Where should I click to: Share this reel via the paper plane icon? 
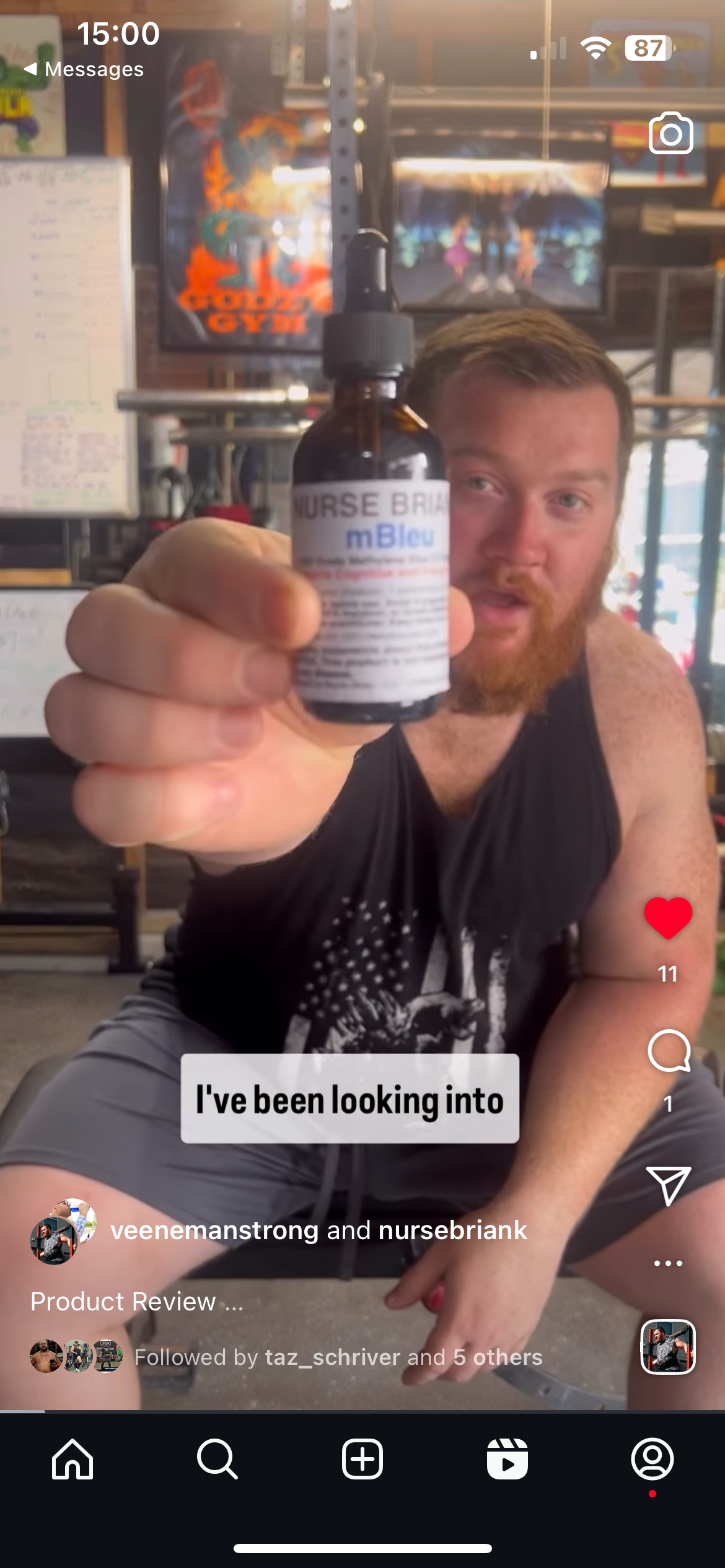click(668, 1186)
